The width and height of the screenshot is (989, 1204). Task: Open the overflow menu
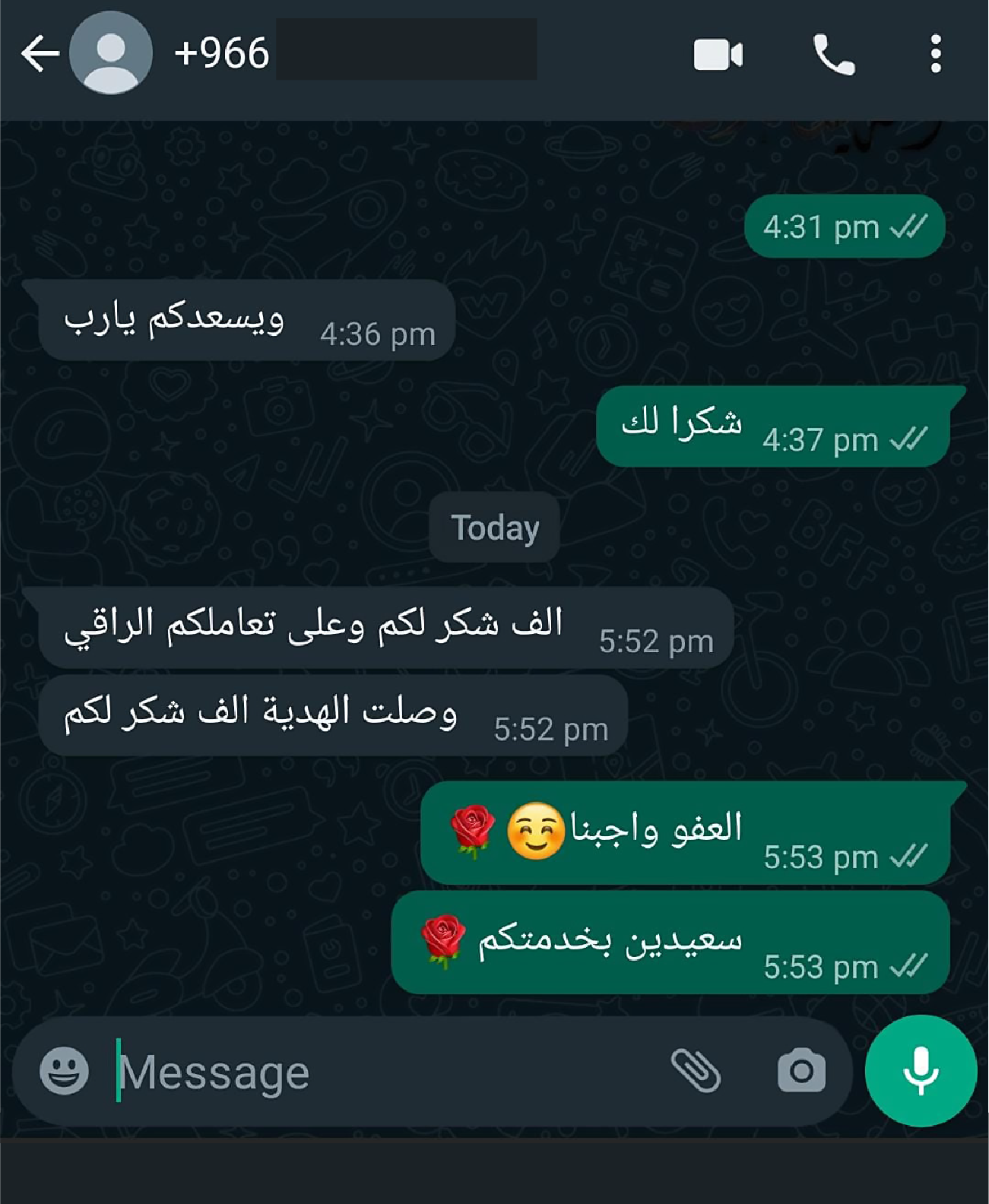[936, 54]
